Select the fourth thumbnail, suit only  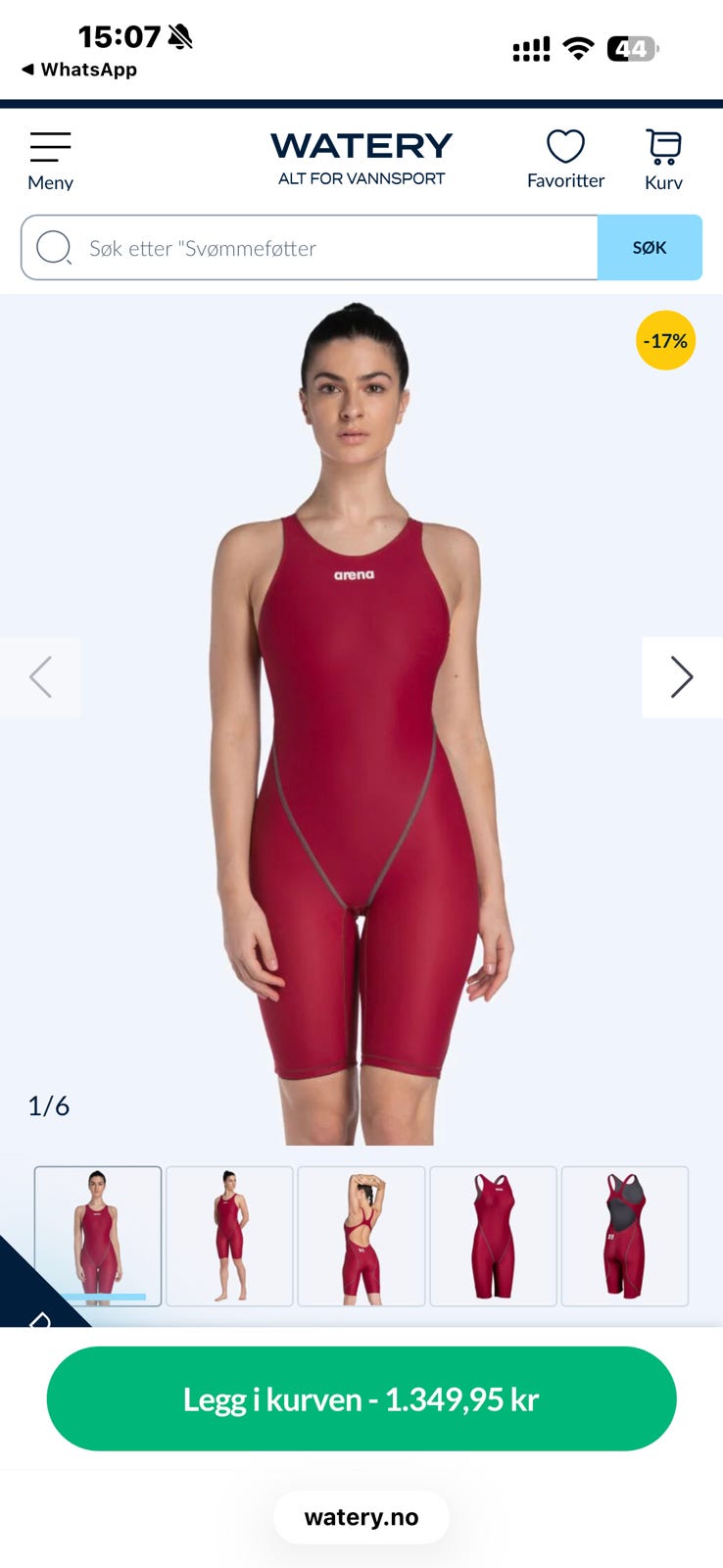(493, 1236)
